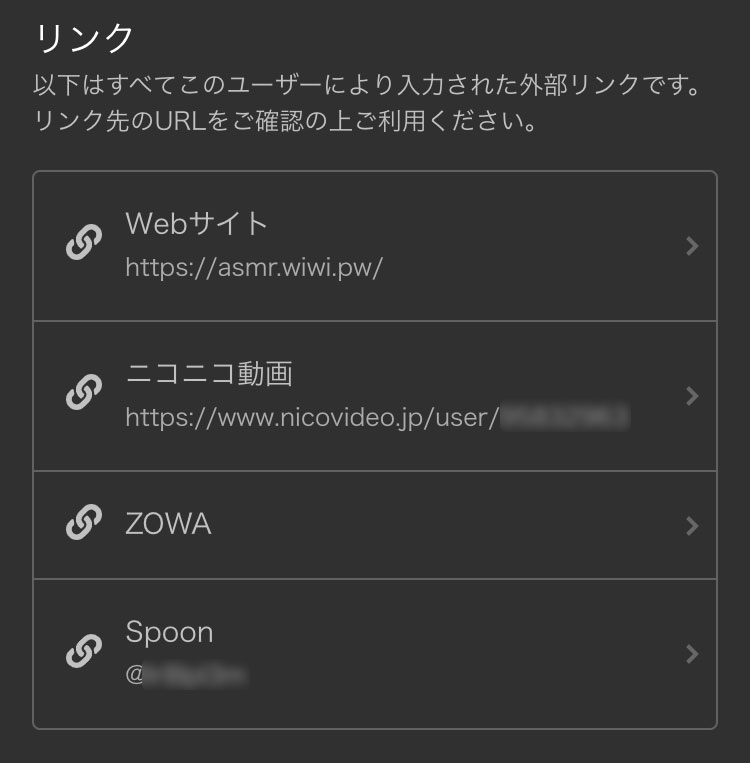Screen dimensions: 750x763
Task: Open the Webサイト external link entry
Action: coord(375,245)
